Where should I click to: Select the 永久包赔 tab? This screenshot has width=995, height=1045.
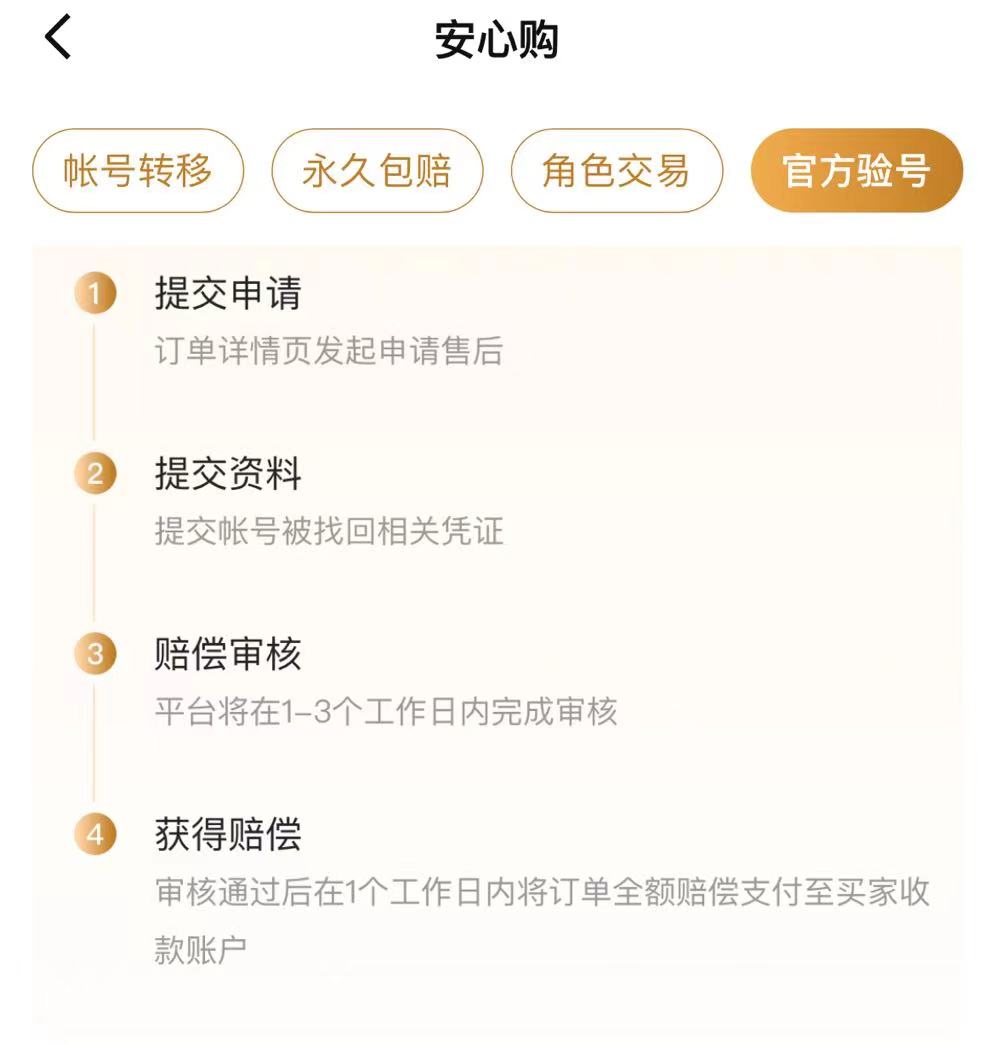click(x=377, y=171)
